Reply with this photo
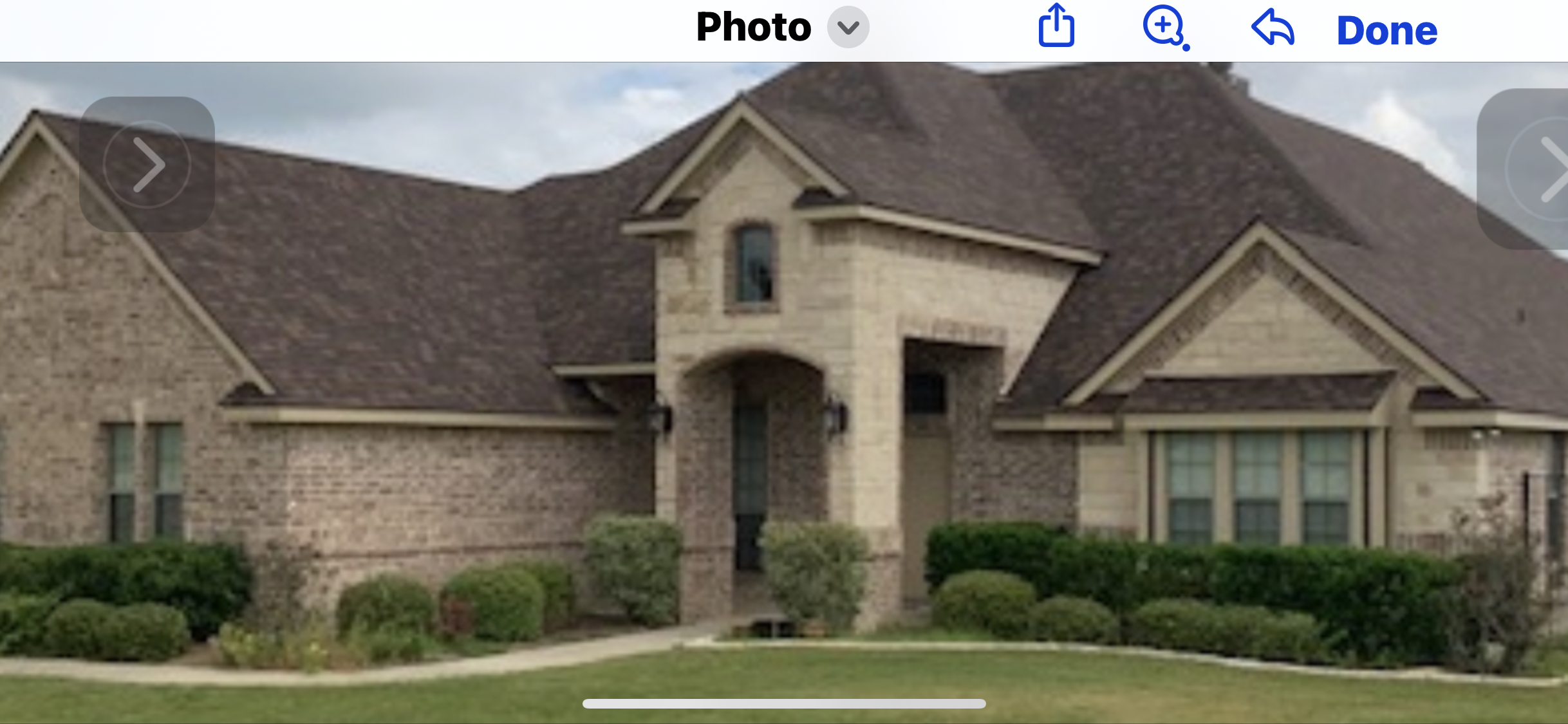This screenshot has height=724, width=1568. [x=1273, y=28]
